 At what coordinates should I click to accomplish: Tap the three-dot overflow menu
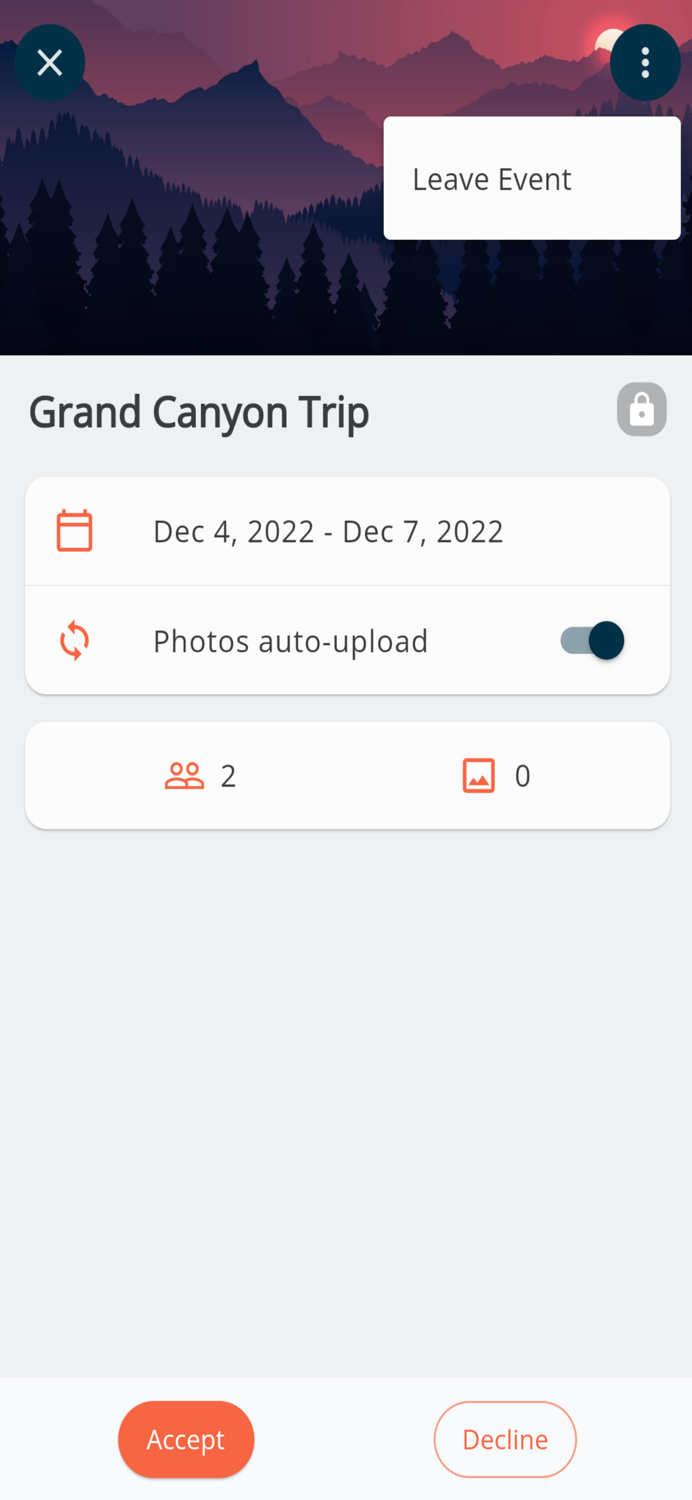tap(645, 63)
